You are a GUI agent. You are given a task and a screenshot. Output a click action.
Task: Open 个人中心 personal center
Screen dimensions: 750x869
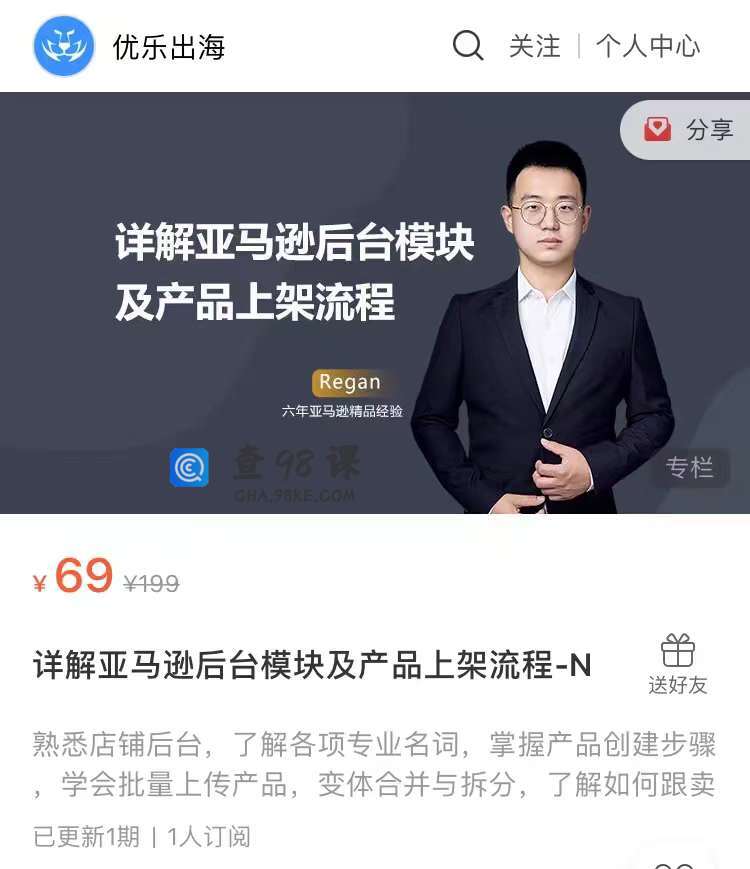tap(648, 46)
